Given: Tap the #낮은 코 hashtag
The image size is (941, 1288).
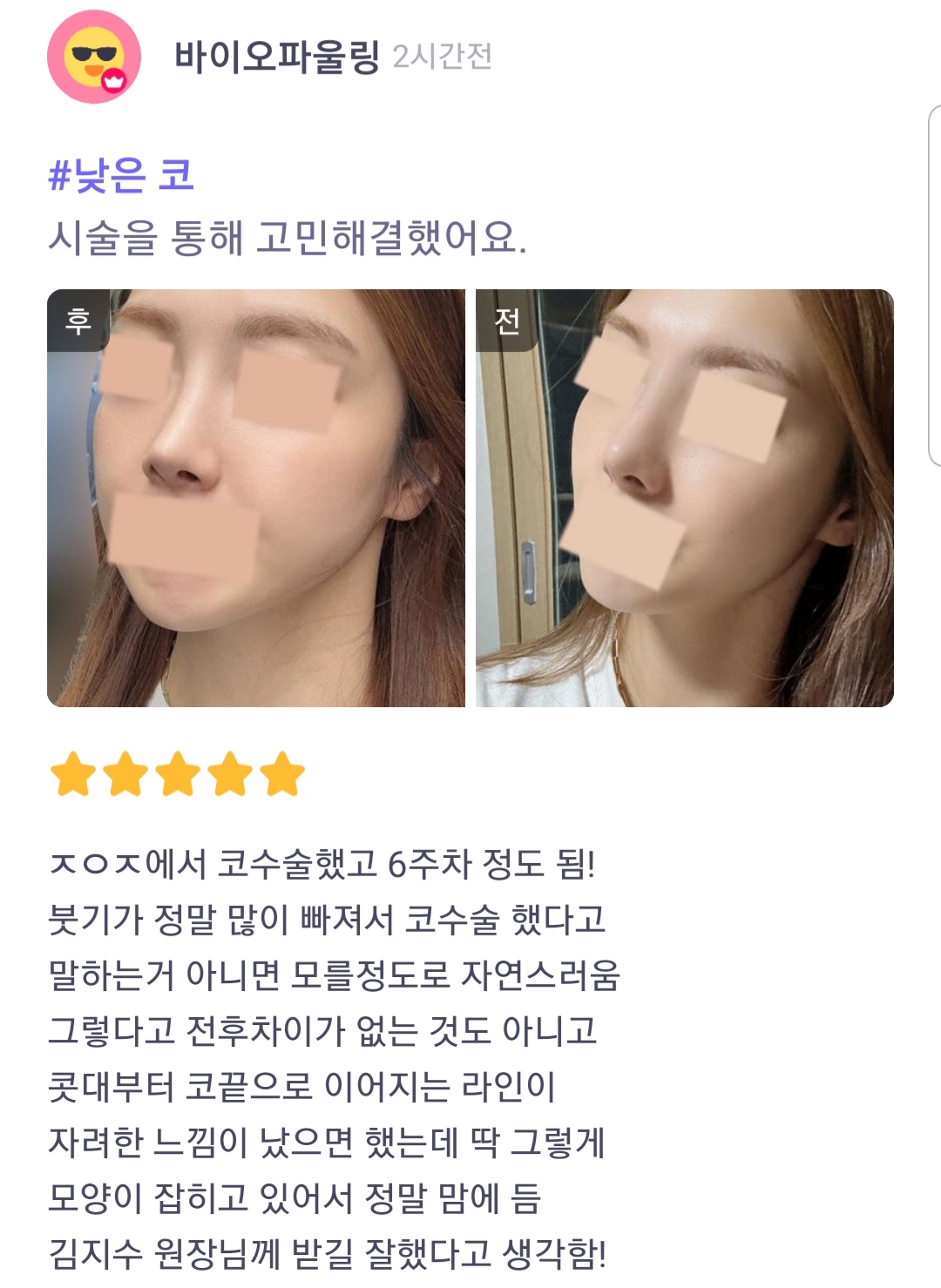Looking at the screenshot, I should pos(121,175).
